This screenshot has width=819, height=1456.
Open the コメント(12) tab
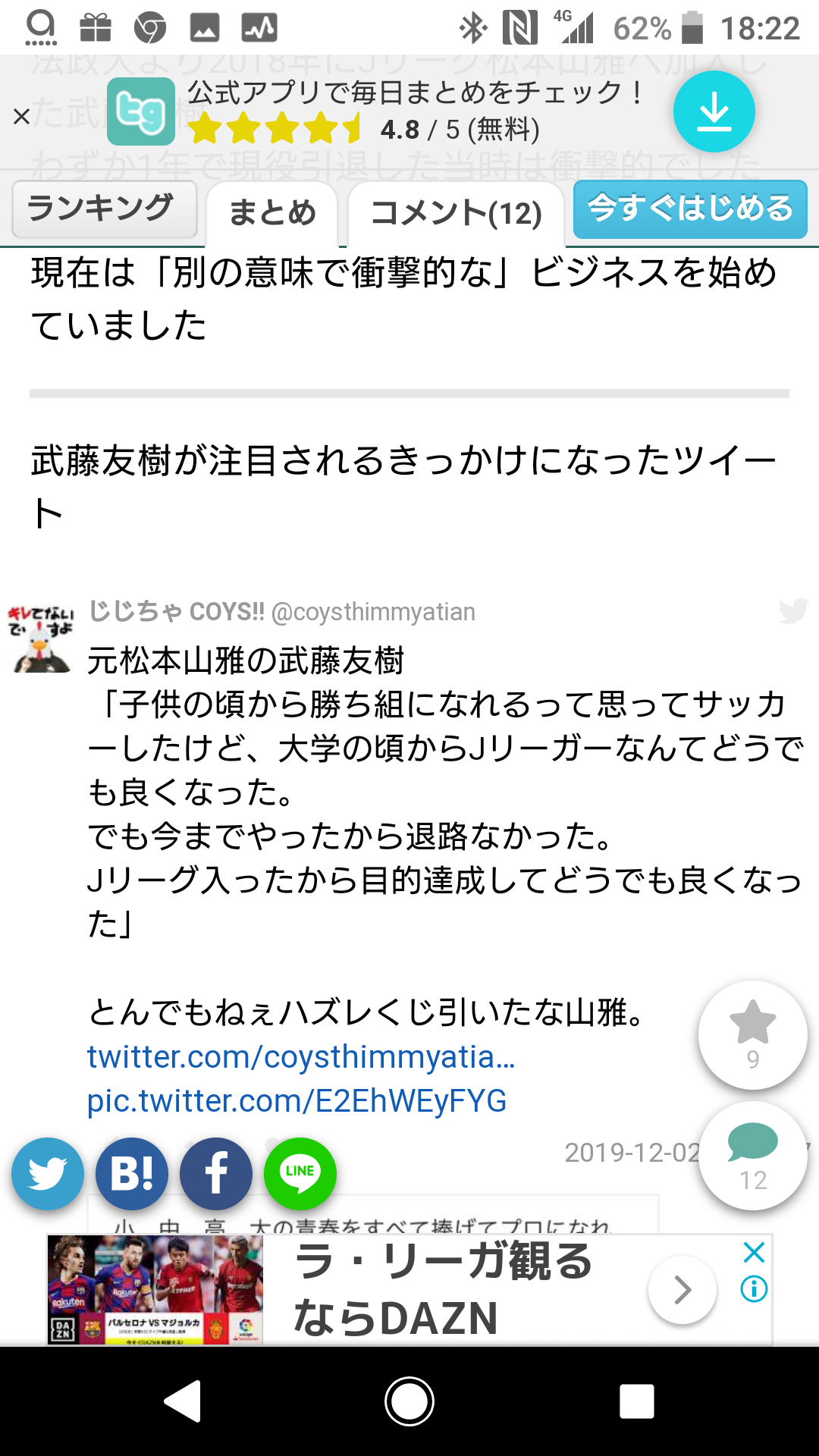pos(456,213)
